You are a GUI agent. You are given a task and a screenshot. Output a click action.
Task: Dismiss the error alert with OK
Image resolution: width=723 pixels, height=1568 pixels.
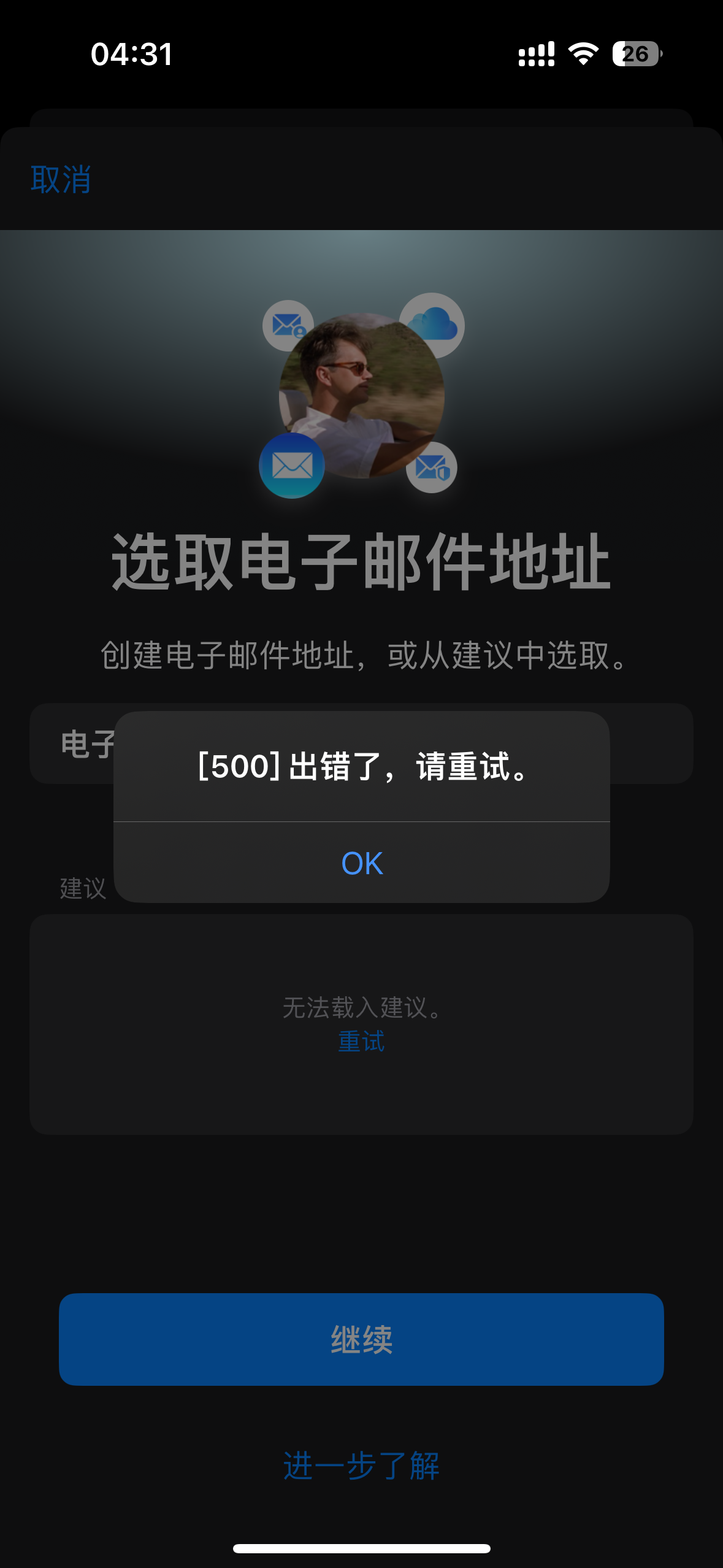point(362,863)
